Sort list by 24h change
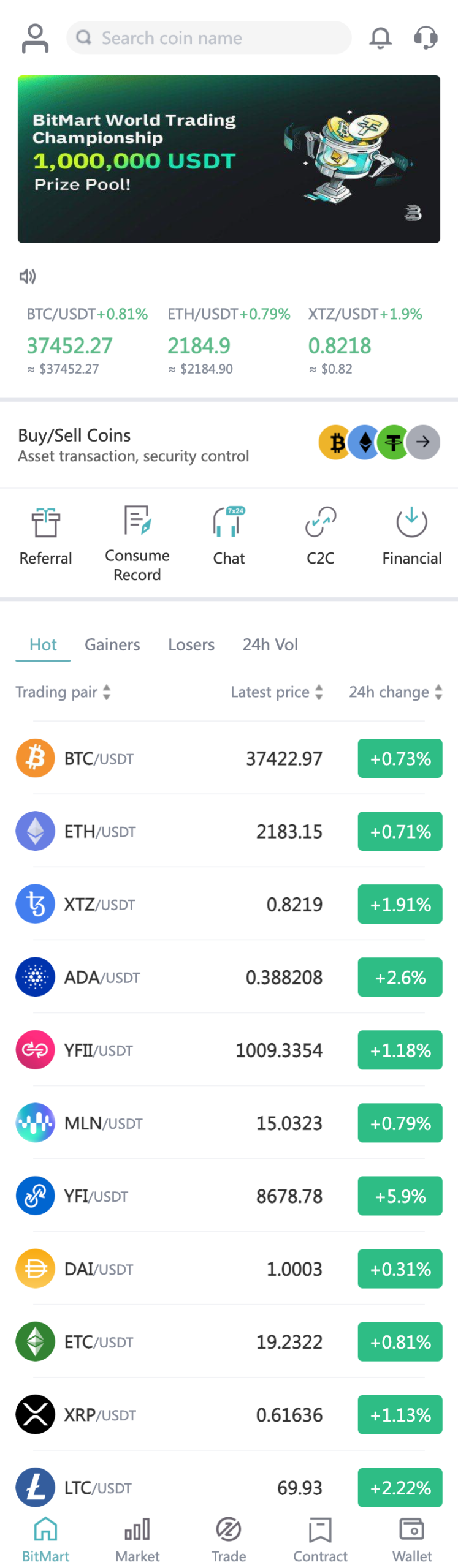Image resolution: width=458 pixels, height=1568 pixels. tap(395, 692)
